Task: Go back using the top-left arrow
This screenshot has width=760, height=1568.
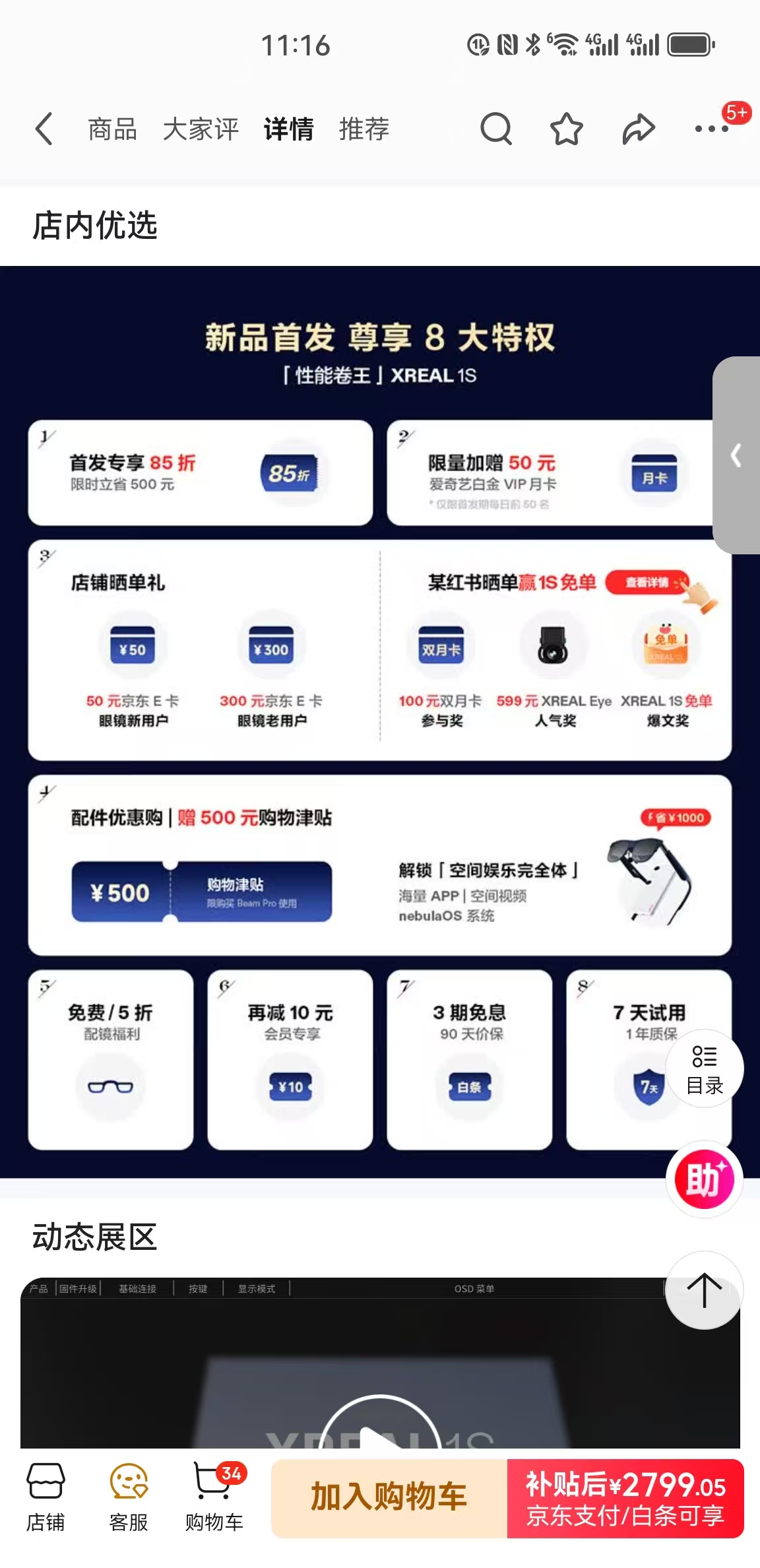Action: (x=44, y=129)
